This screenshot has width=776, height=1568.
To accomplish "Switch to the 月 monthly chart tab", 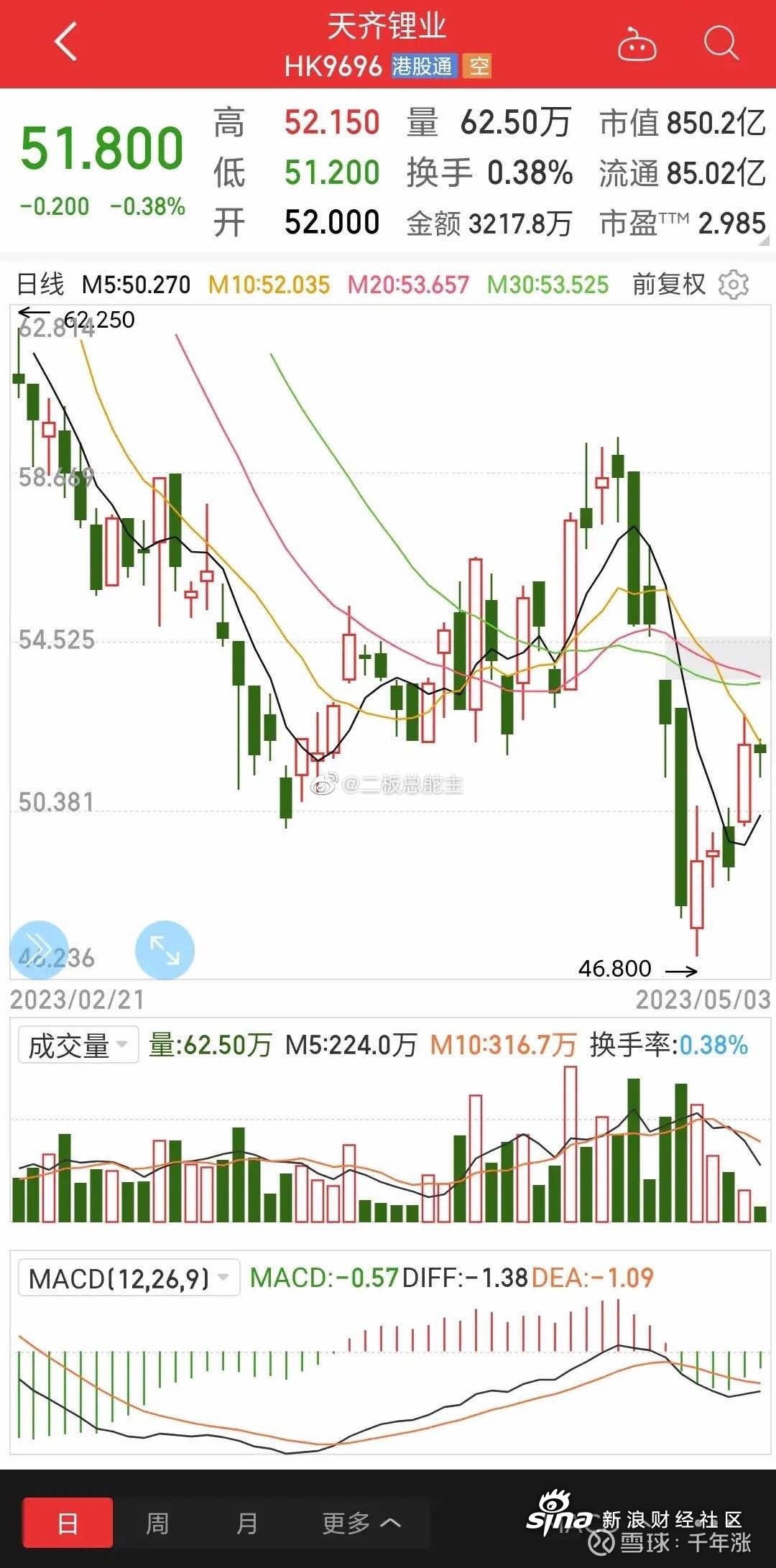I will coord(247,1522).
